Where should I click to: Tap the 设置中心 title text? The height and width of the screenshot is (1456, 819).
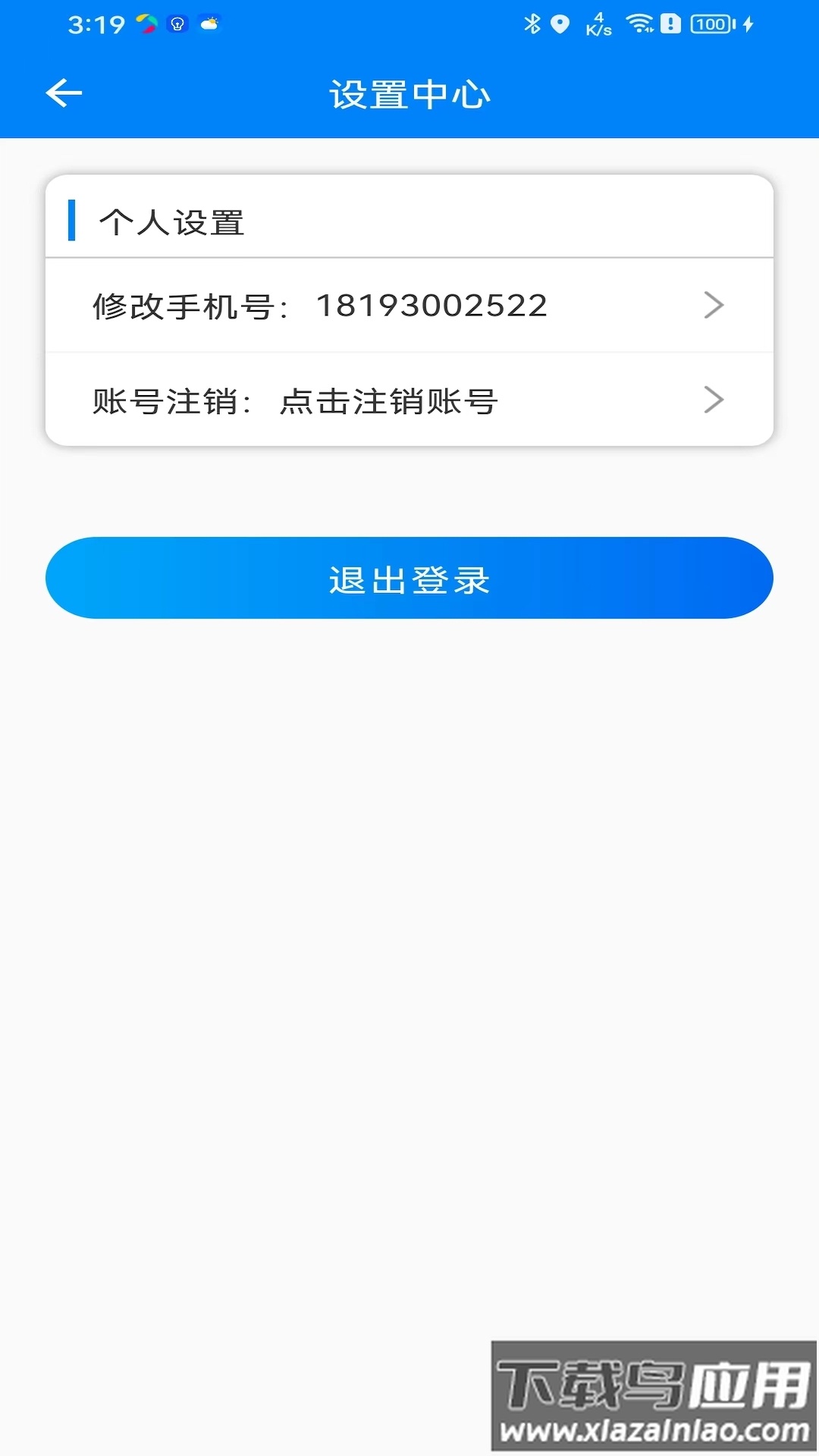409,94
